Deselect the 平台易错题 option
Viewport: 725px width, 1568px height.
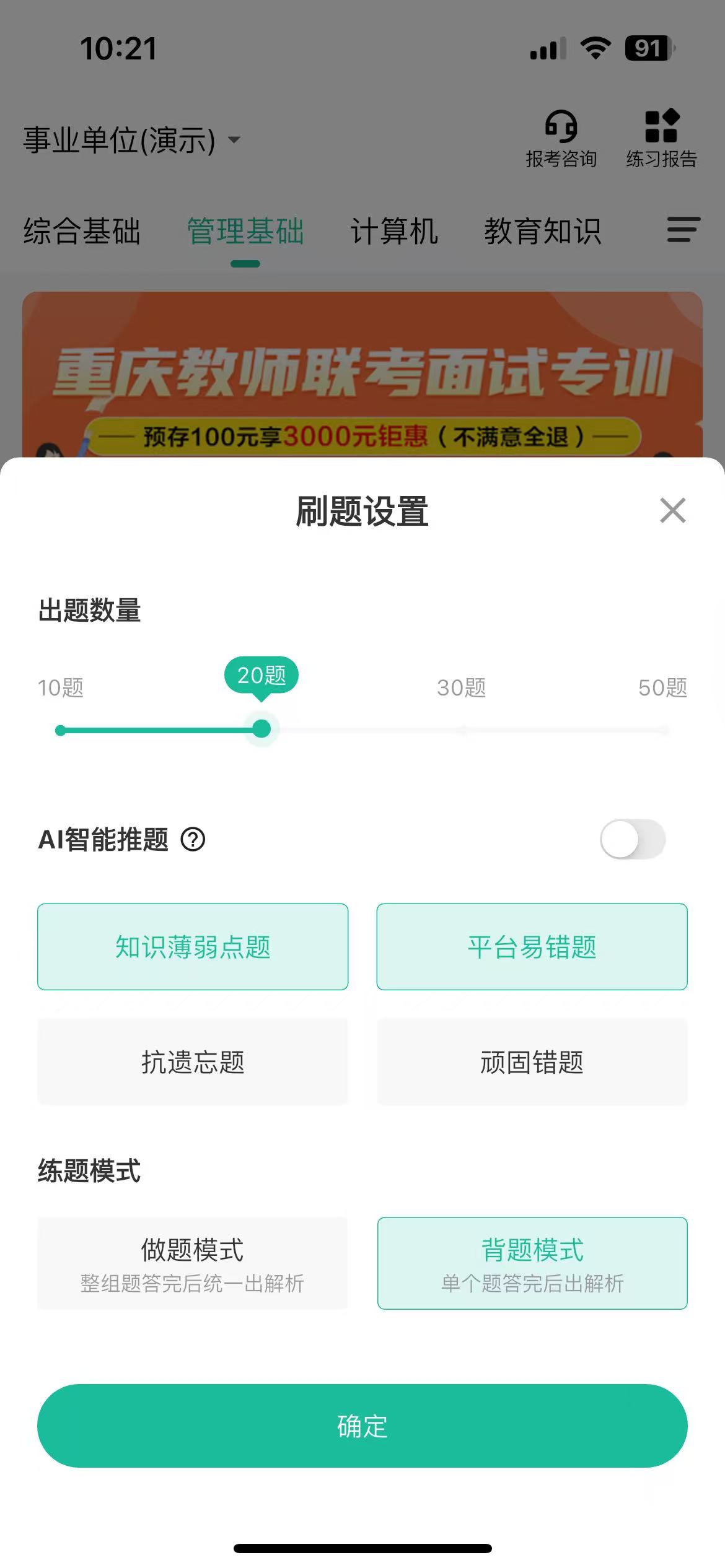click(x=532, y=946)
